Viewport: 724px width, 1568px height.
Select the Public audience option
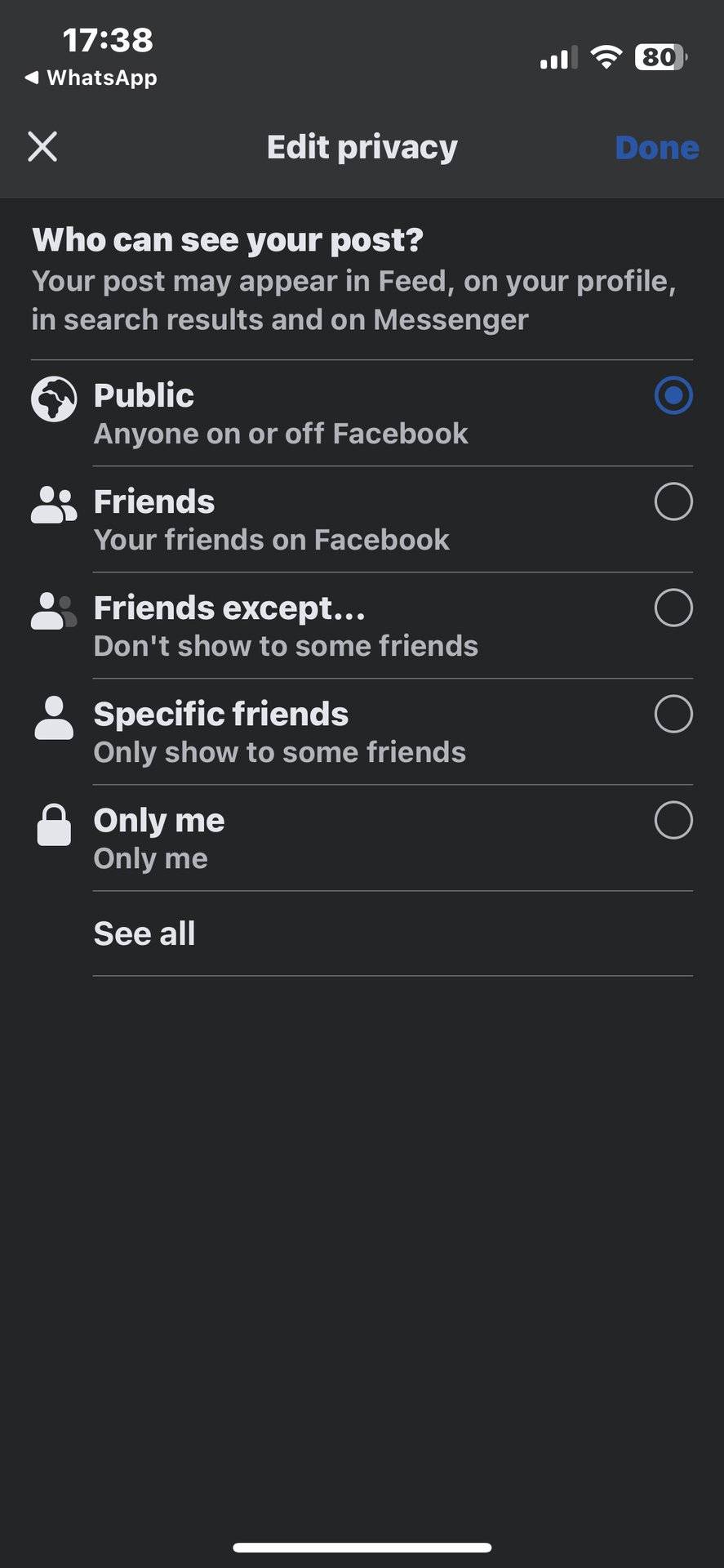[x=673, y=396]
